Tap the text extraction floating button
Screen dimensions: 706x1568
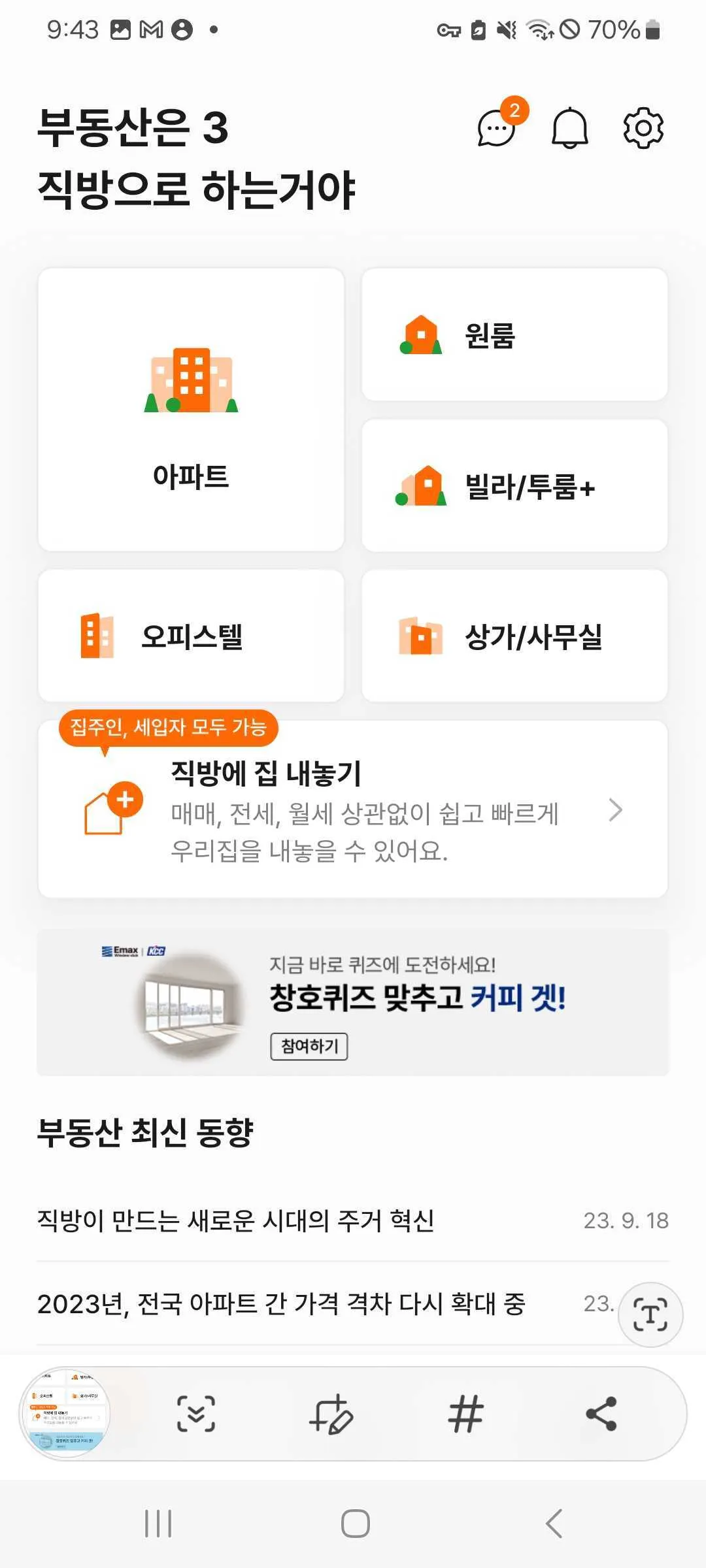650,1315
